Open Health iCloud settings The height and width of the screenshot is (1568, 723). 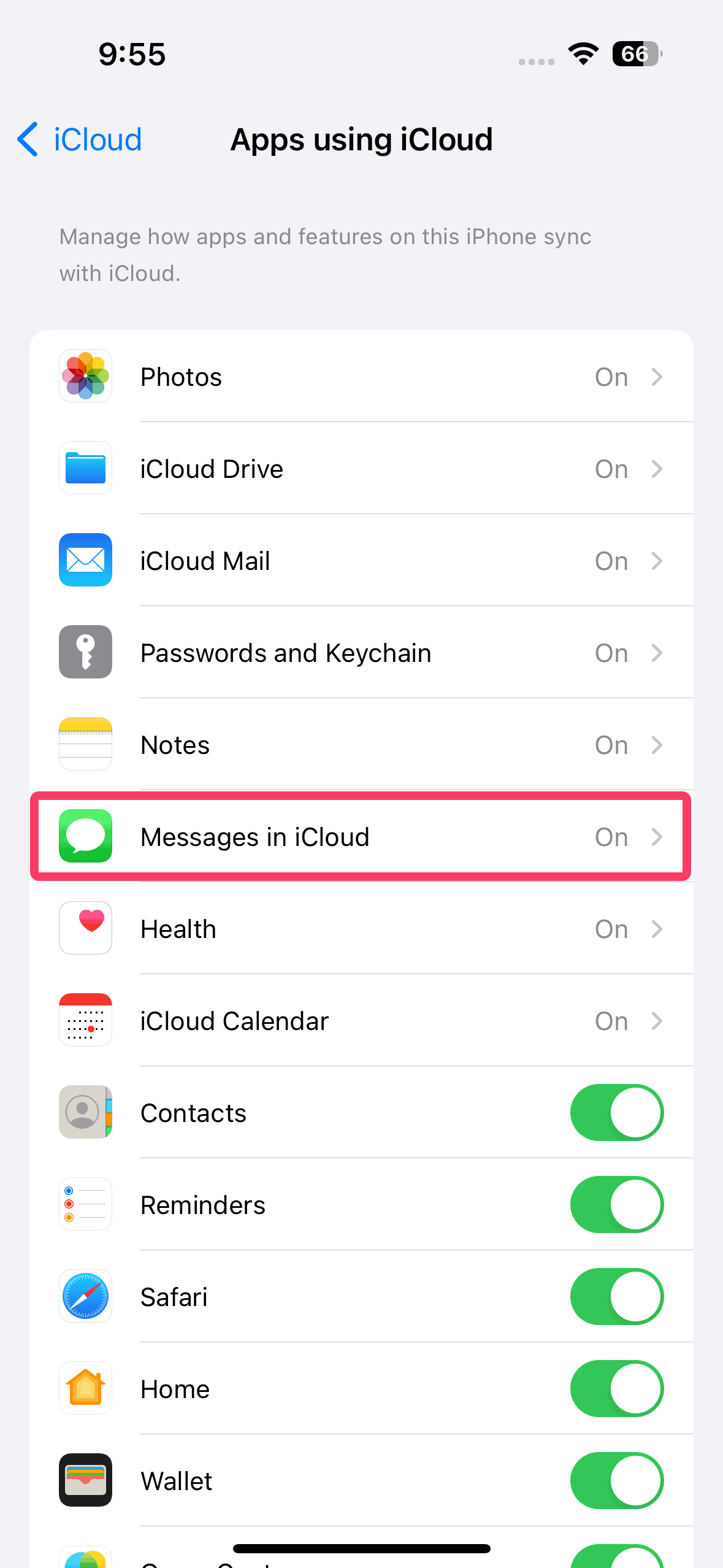point(361,929)
